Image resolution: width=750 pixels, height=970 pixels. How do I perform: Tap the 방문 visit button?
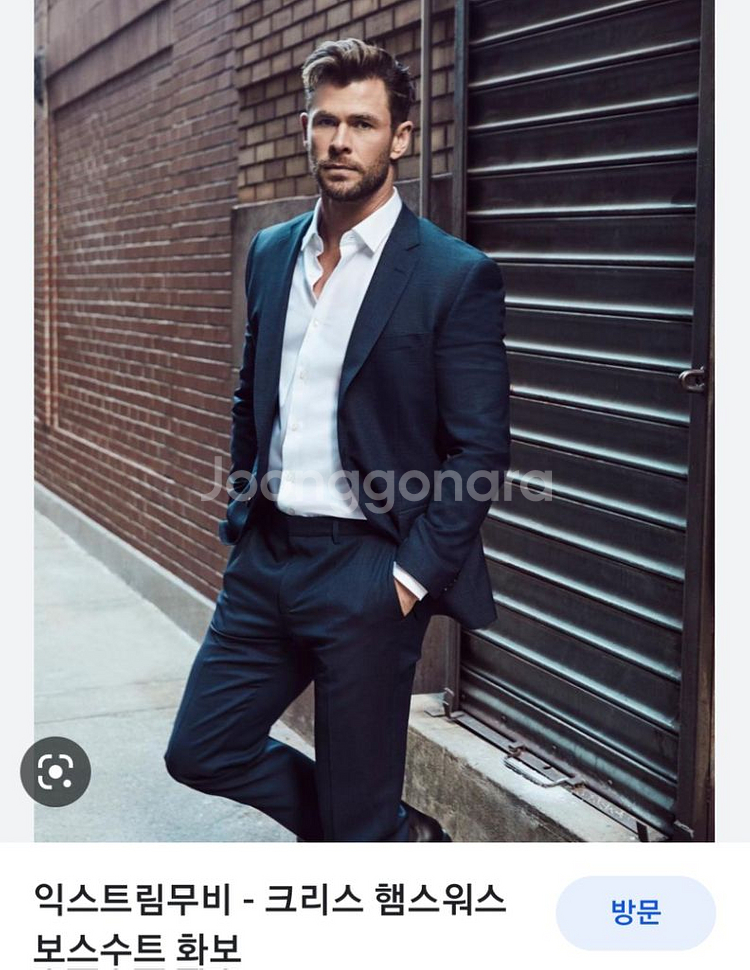pyautogui.click(x=636, y=913)
